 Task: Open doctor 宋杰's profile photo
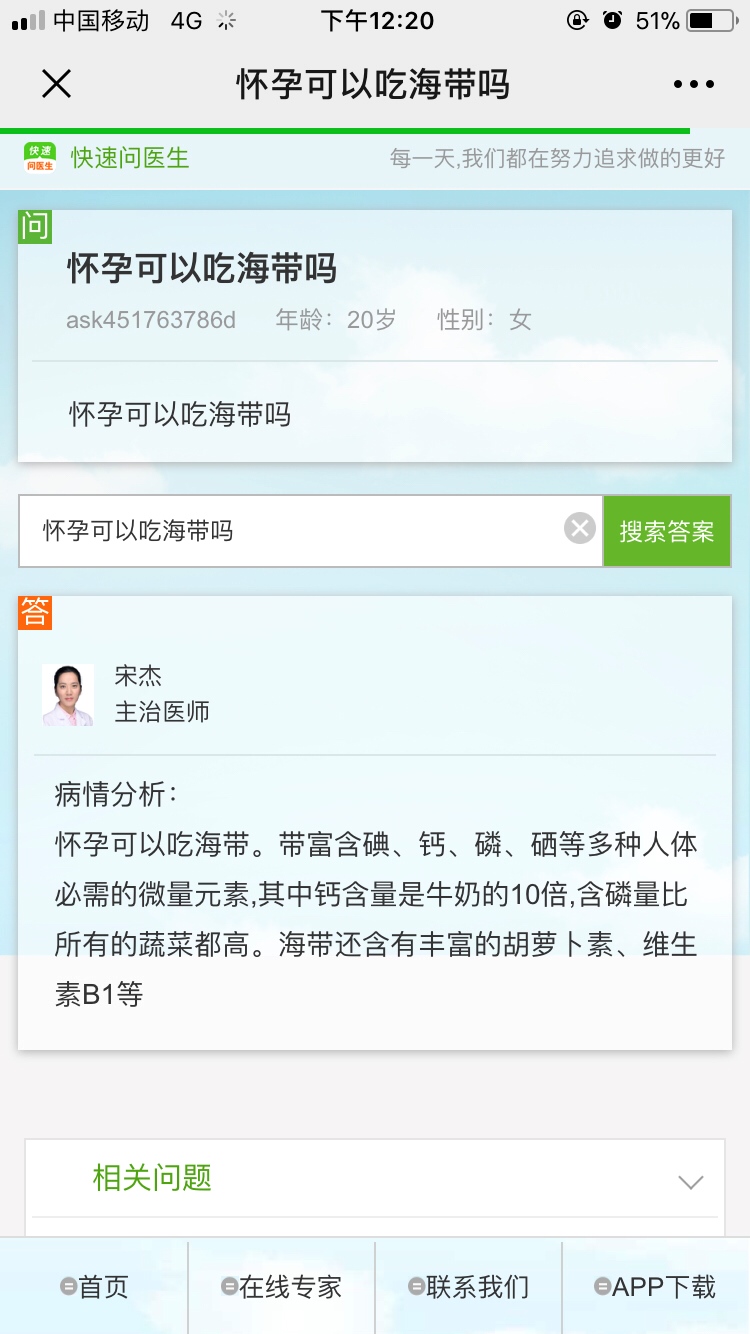(68, 694)
